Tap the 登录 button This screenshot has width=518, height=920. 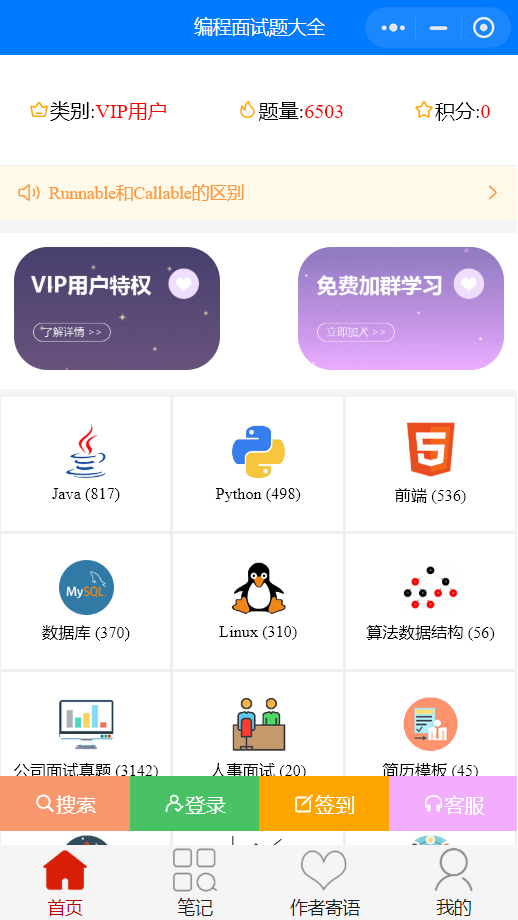point(195,804)
